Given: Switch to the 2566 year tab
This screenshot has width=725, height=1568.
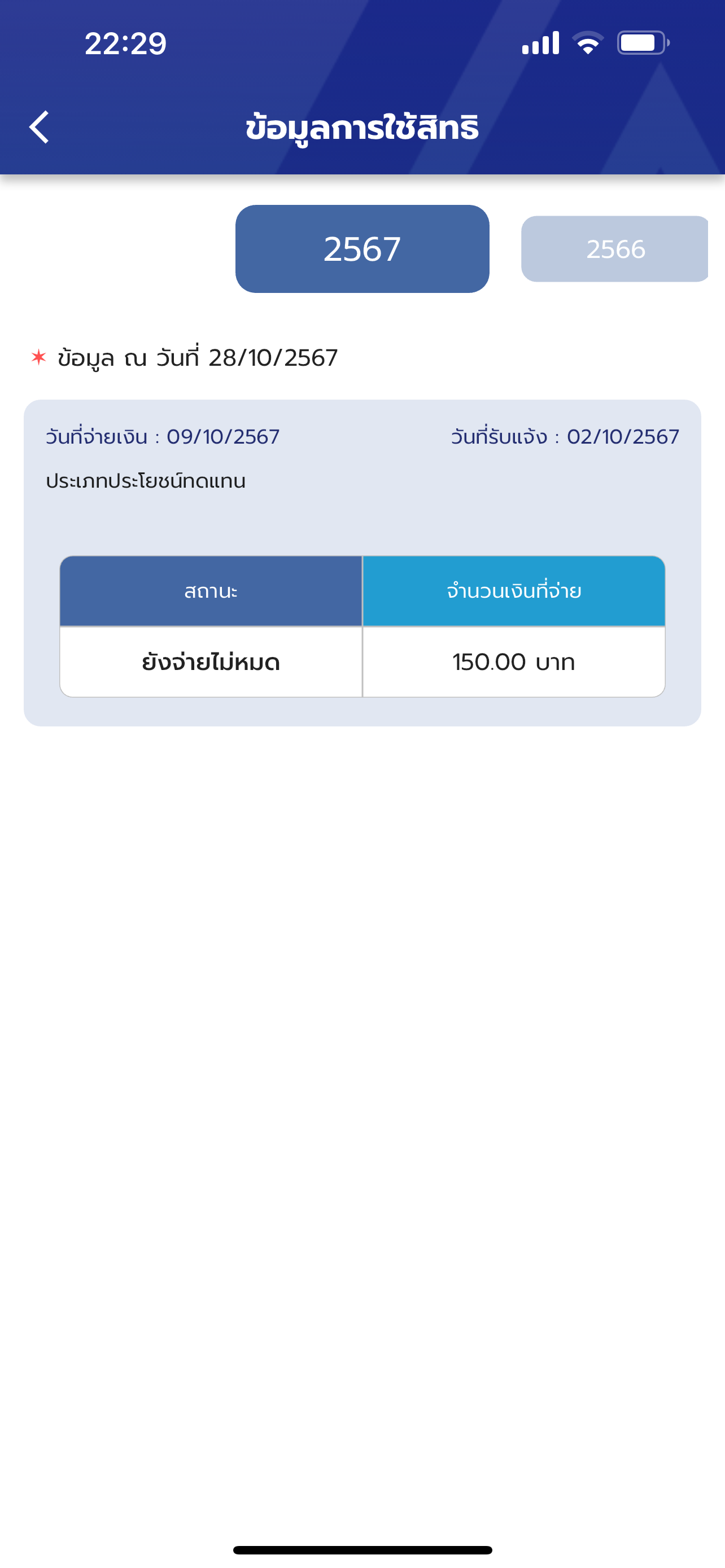Looking at the screenshot, I should click(615, 249).
